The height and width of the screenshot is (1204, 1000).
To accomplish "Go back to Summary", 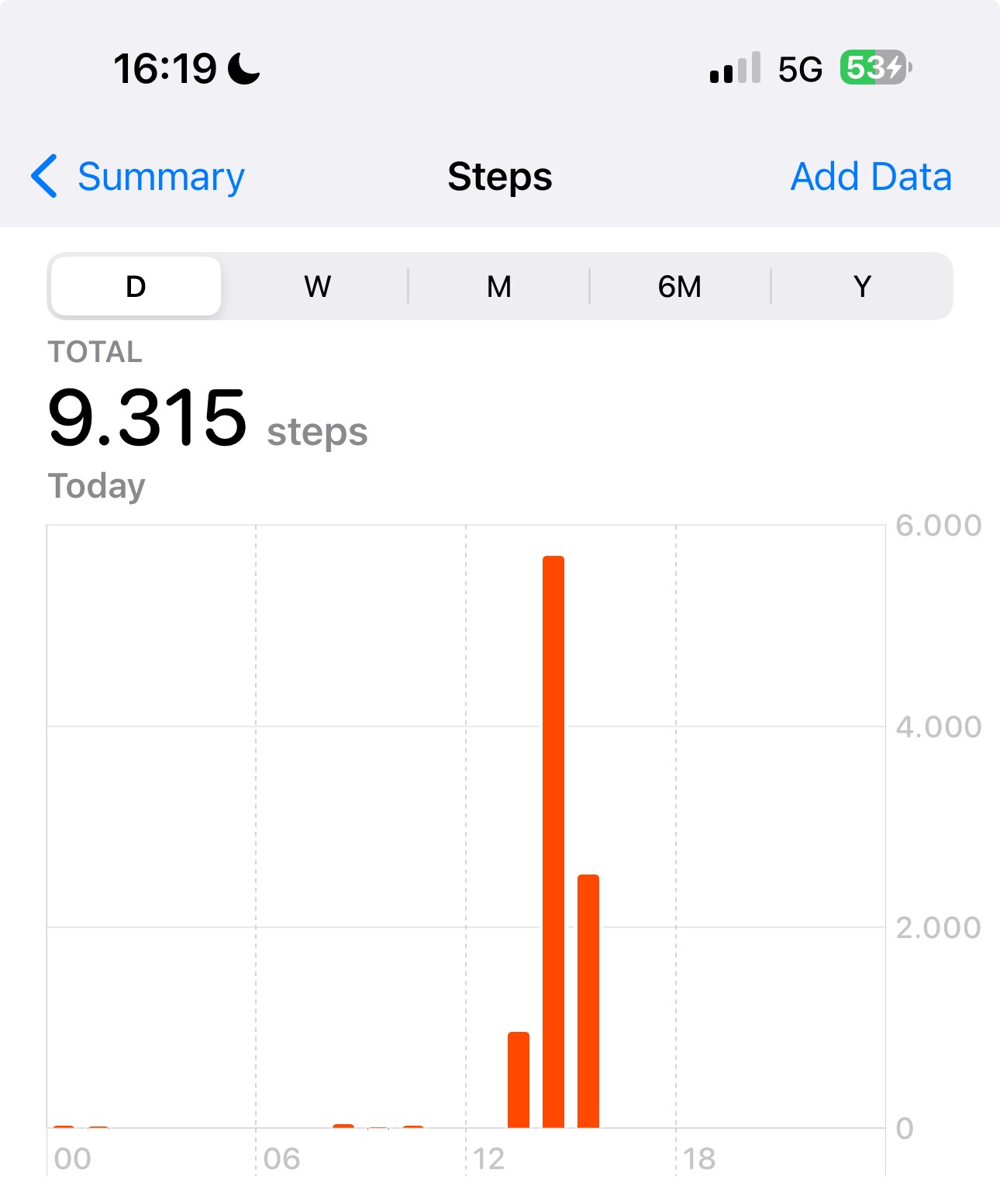I will point(138,177).
